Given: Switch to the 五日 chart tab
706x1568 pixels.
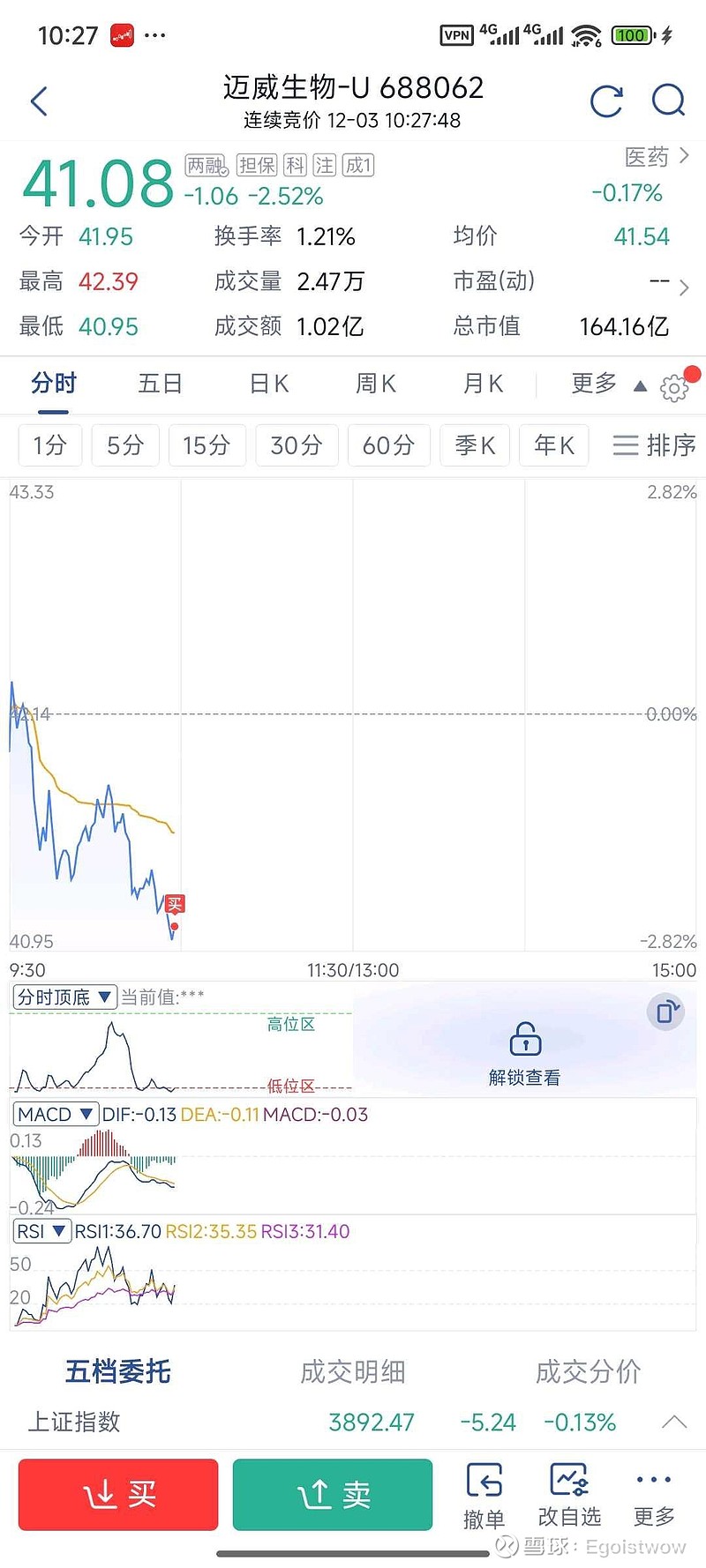Looking at the screenshot, I should click(x=160, y=384).
